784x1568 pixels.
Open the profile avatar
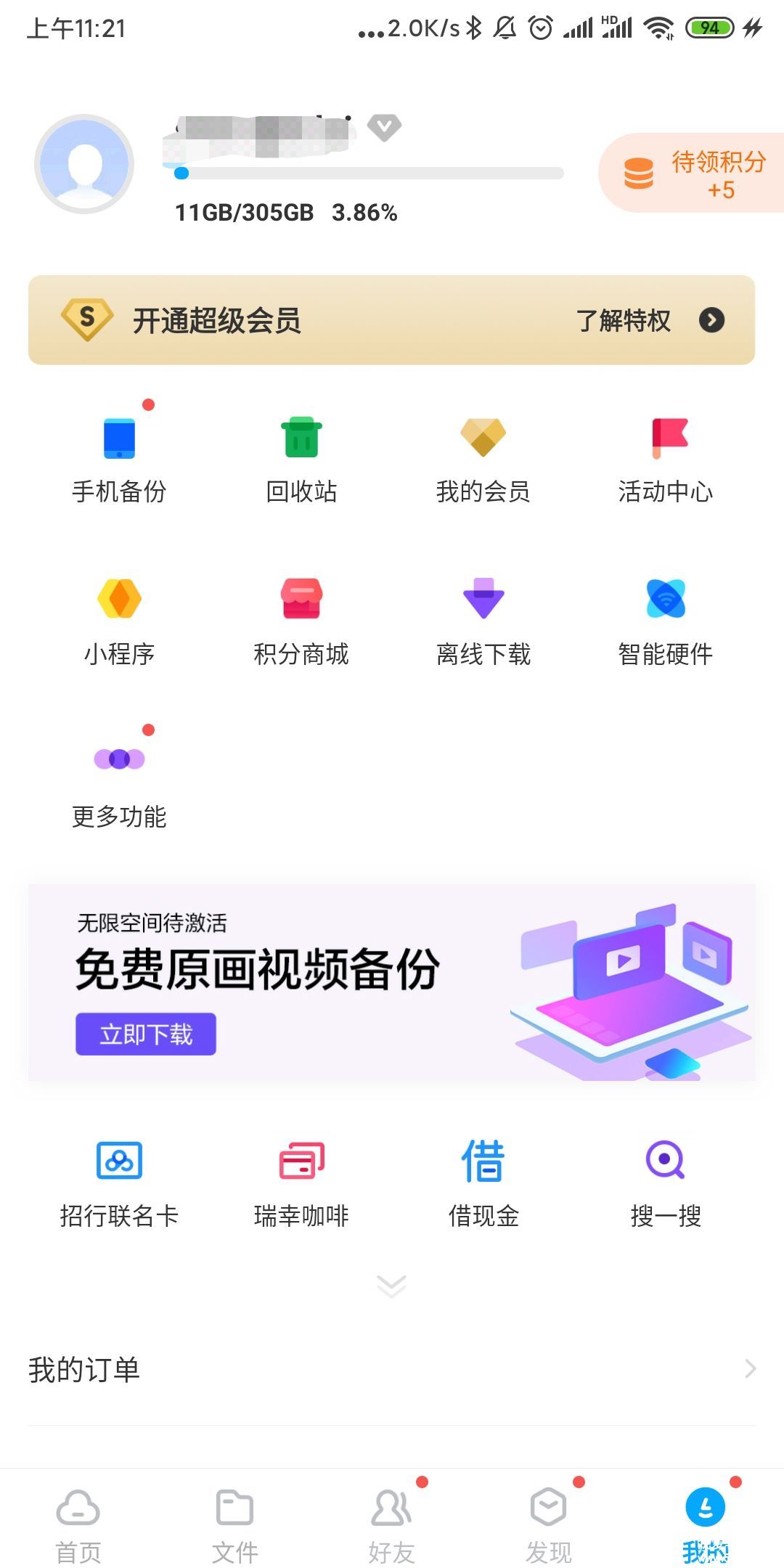click(x=84, y=164)
